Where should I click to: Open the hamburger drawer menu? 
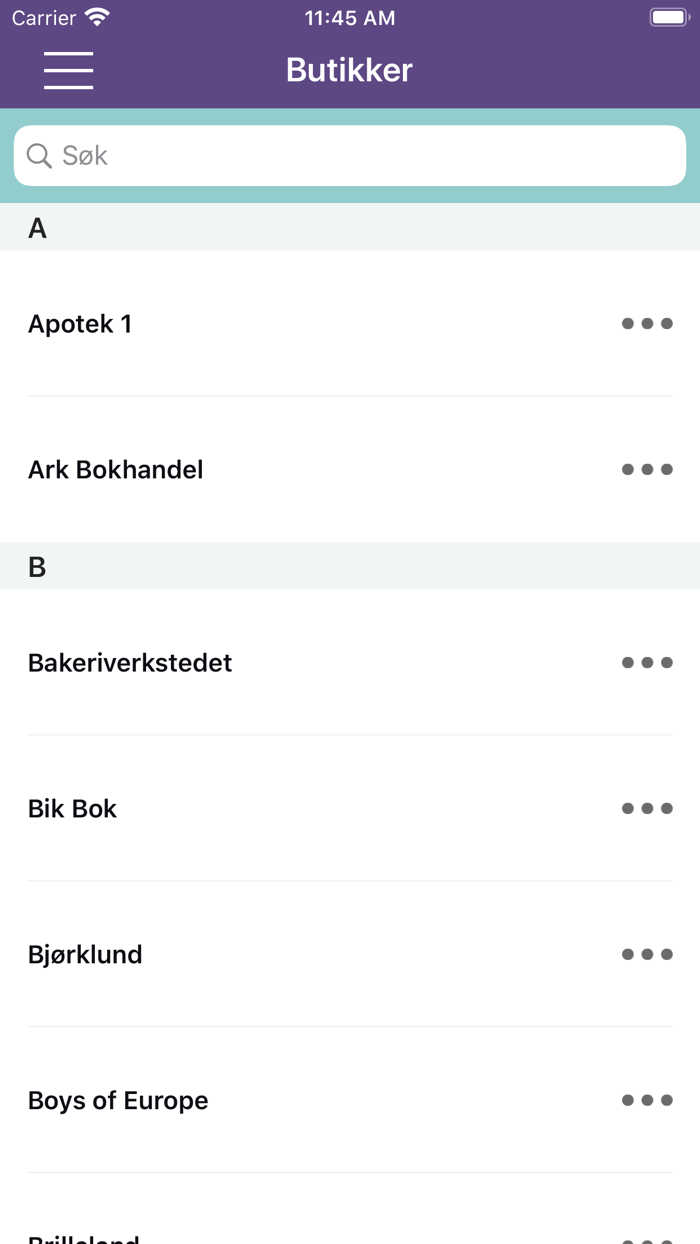(68, 70)
